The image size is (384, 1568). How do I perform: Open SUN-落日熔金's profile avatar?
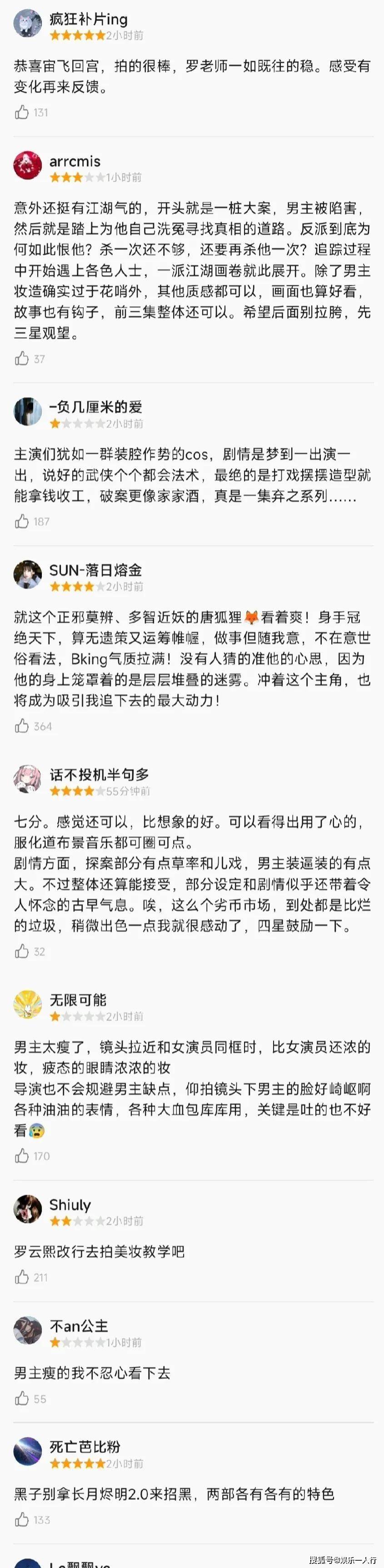[x=27, y=575]
